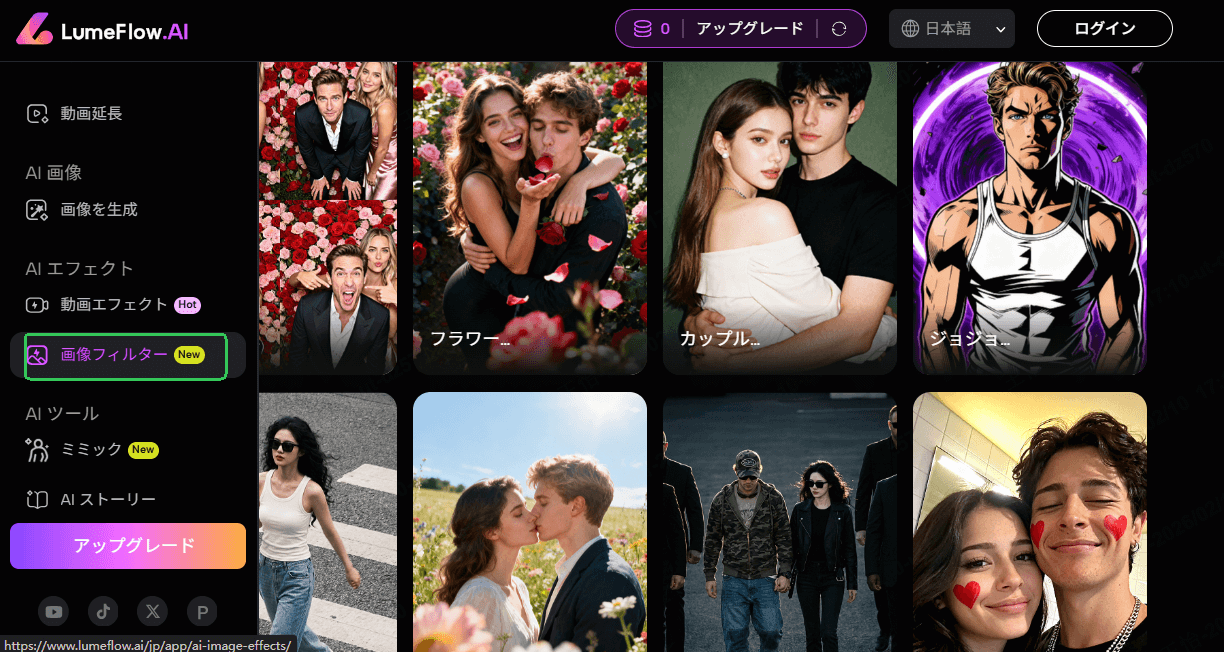Open AI ストーリー in the sidebar
The width and height of the screenshot is (1224, 652).
point(107,500)
